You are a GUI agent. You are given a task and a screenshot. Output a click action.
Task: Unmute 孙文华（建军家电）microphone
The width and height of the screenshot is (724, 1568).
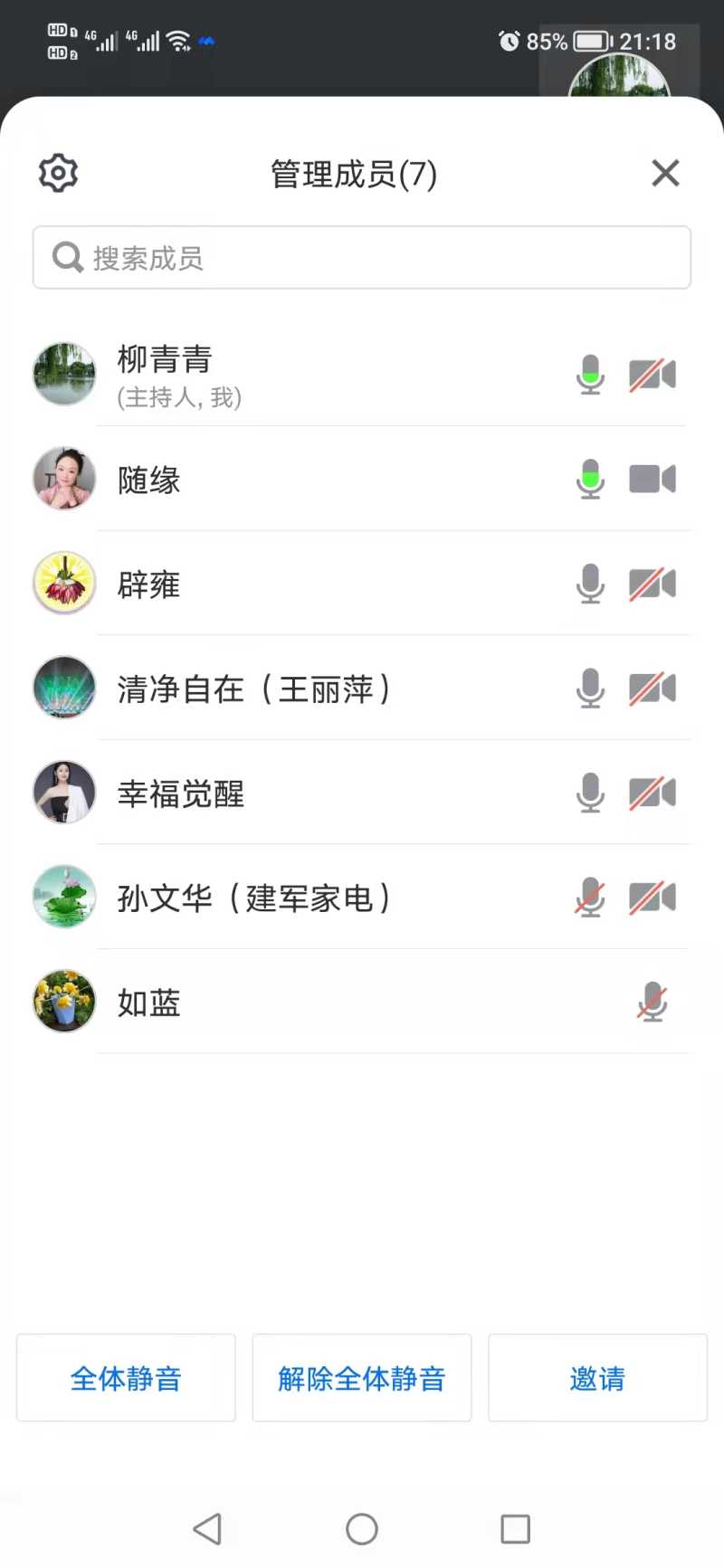pos(590,898)
